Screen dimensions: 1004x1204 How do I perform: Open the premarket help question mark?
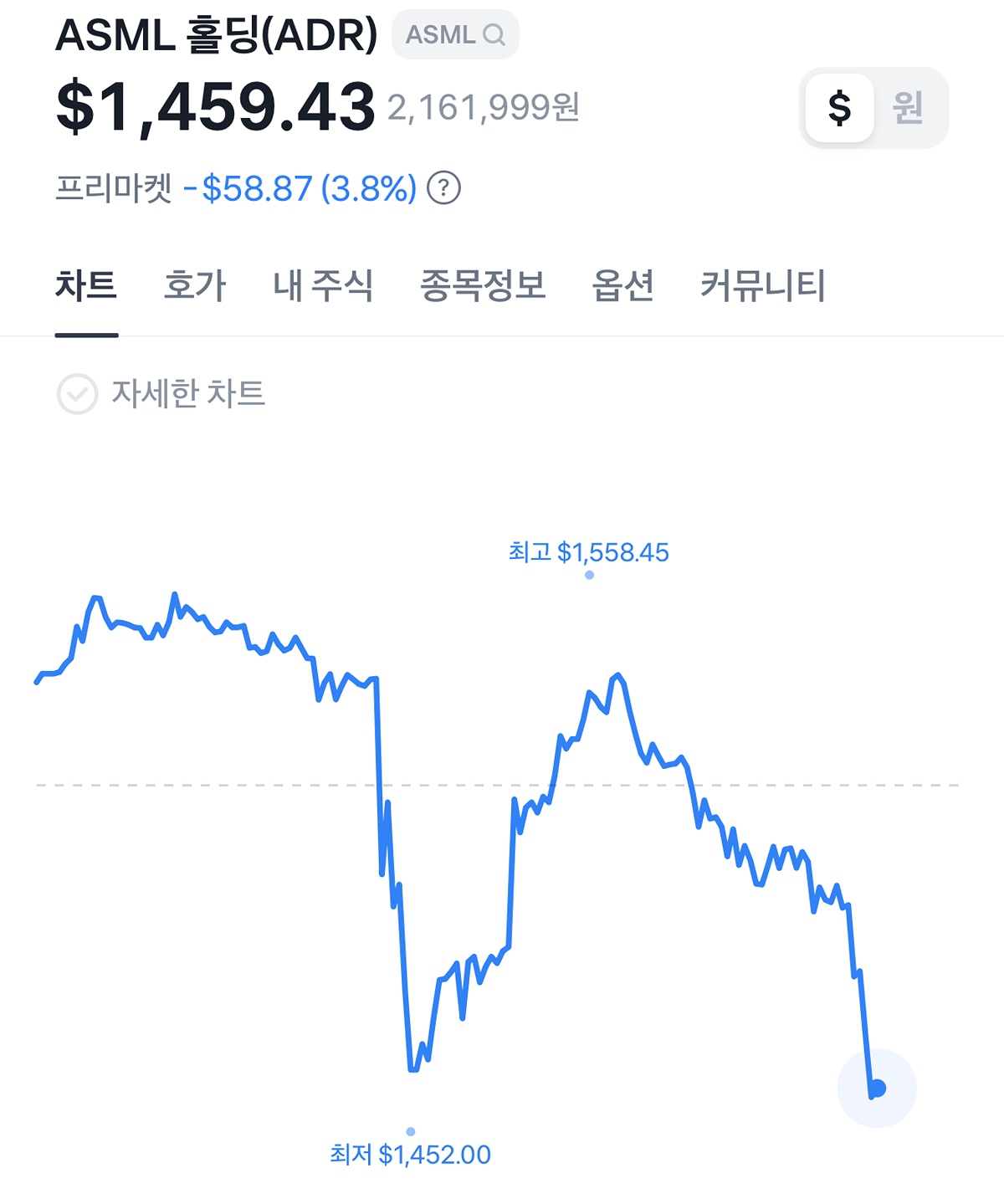click(443, 188)
